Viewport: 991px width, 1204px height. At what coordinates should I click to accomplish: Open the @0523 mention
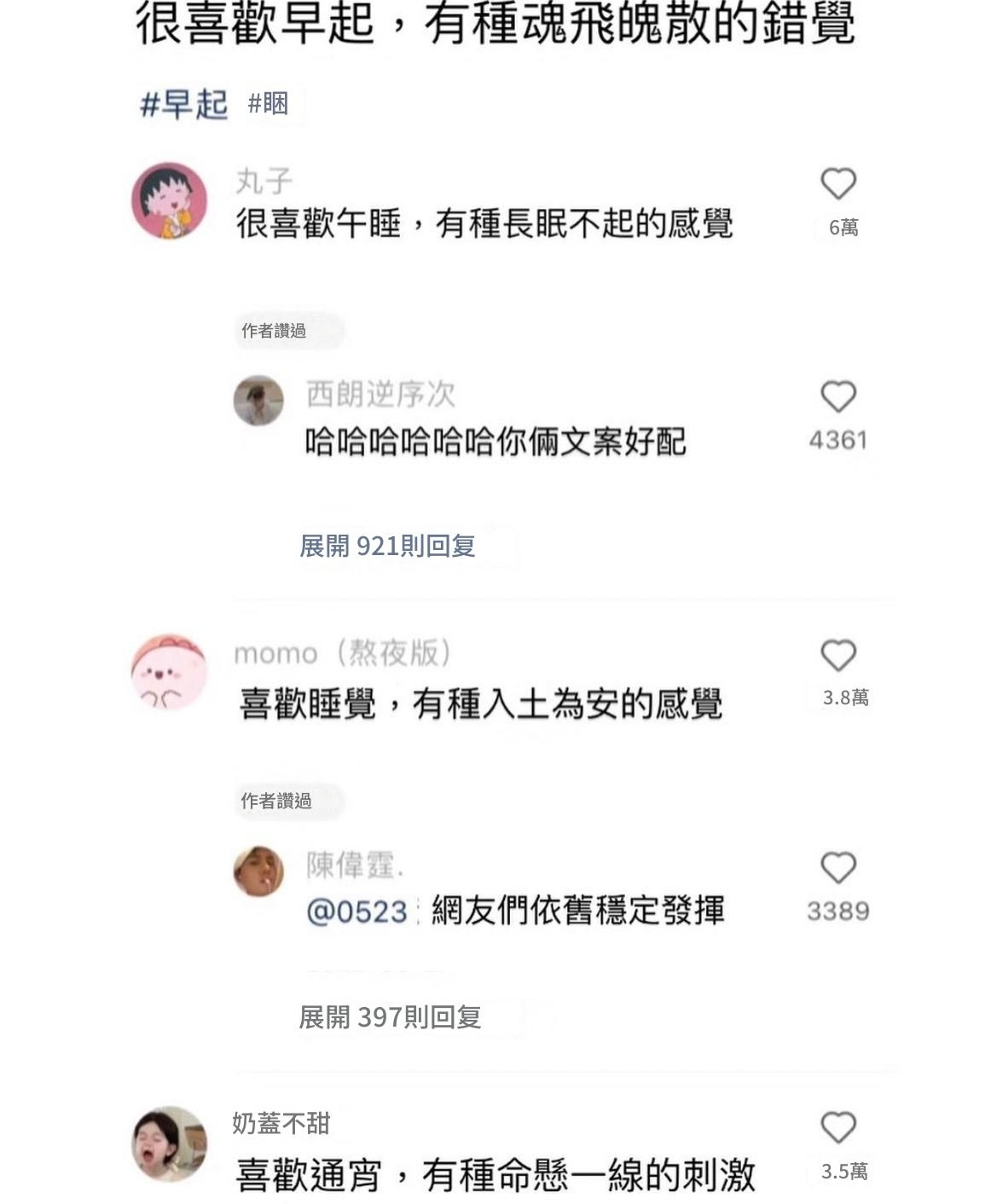[356, 912]
